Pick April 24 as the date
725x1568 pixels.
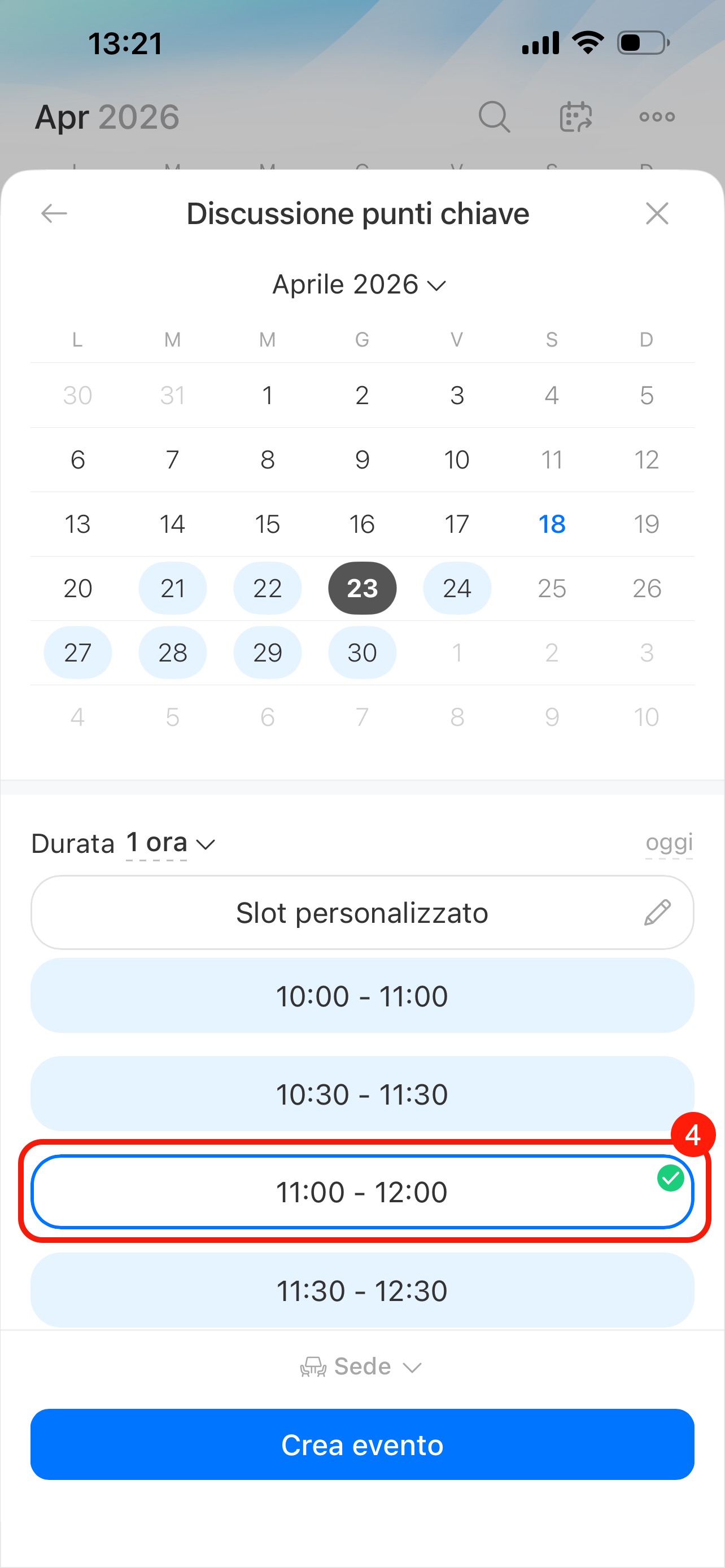[457, 588]
